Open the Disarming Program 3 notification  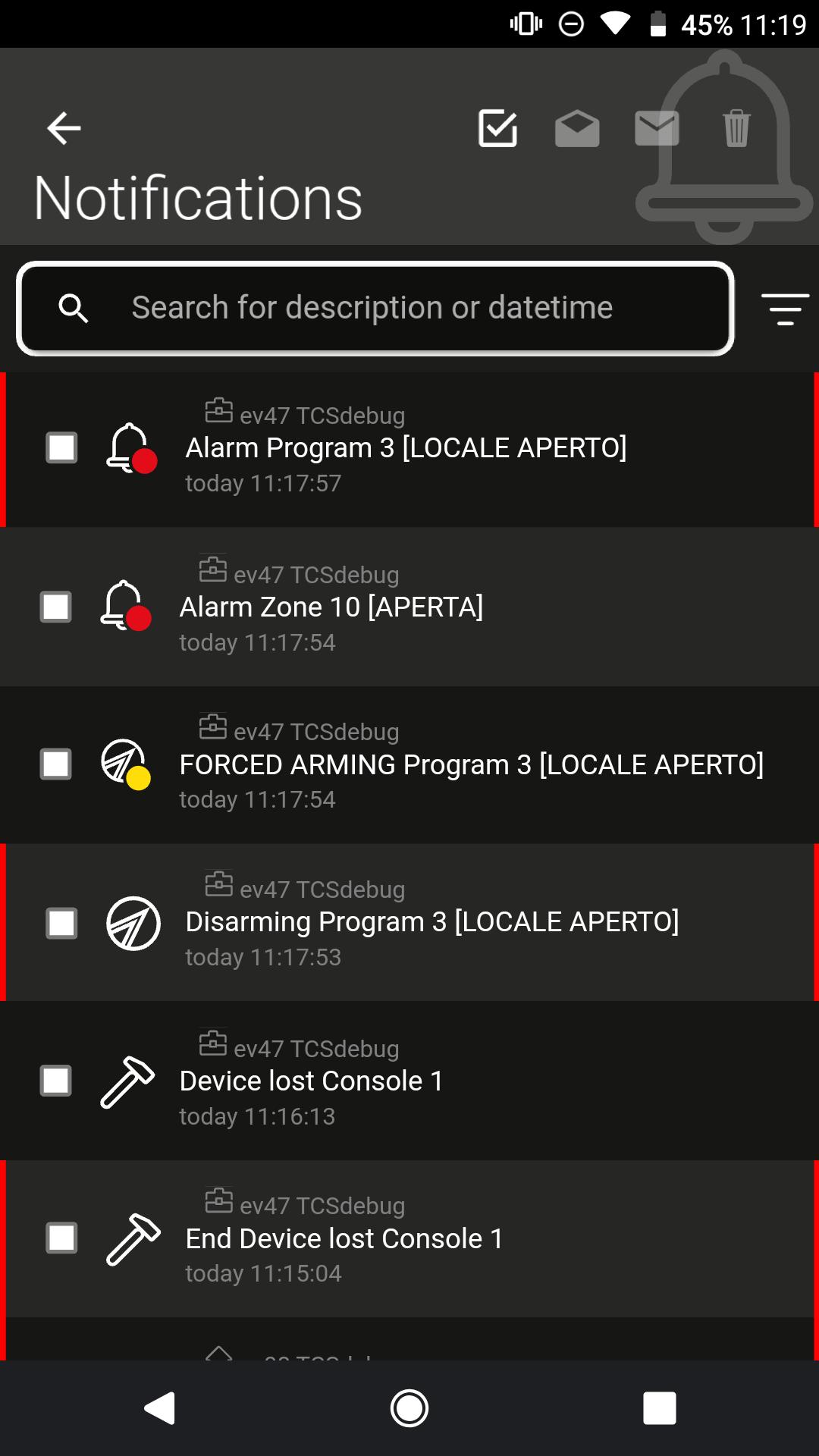[432, 922]
